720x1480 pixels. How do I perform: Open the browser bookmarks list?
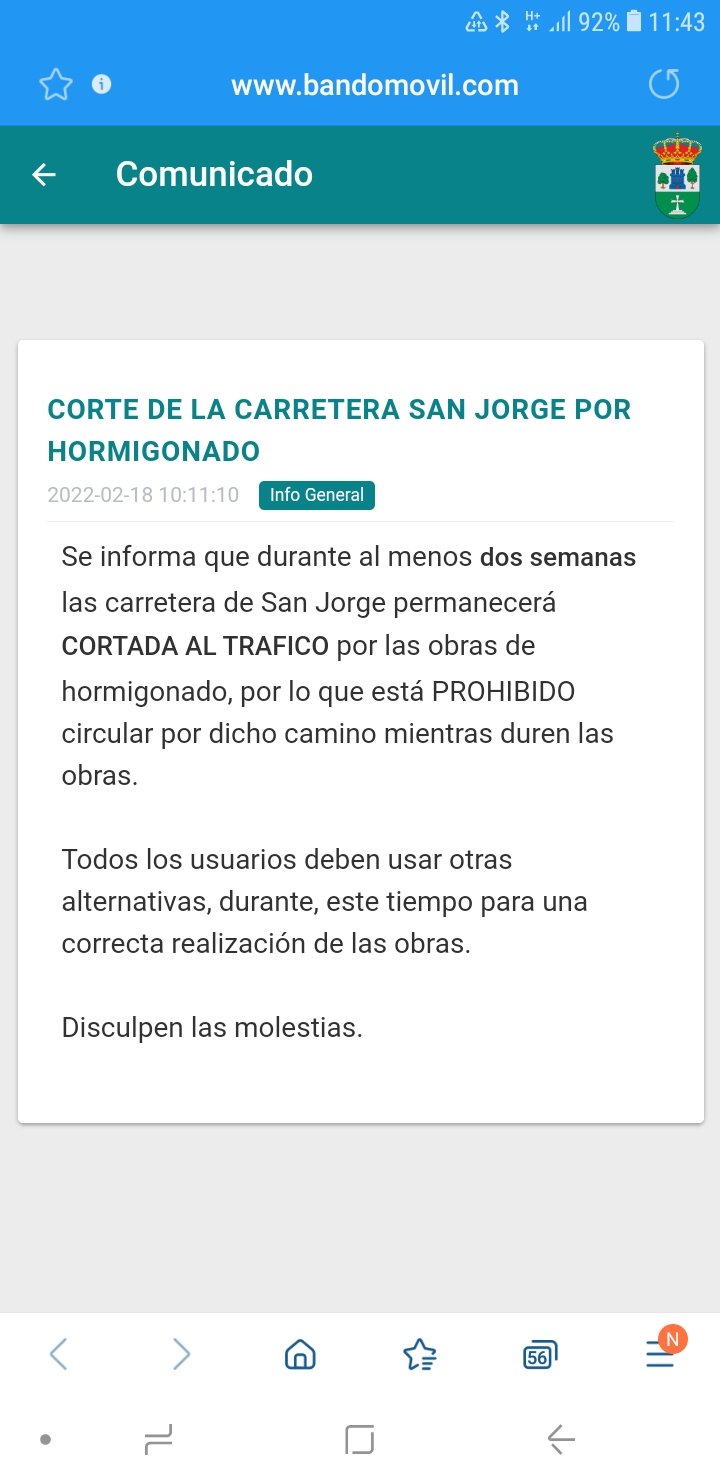[420, 1355]
